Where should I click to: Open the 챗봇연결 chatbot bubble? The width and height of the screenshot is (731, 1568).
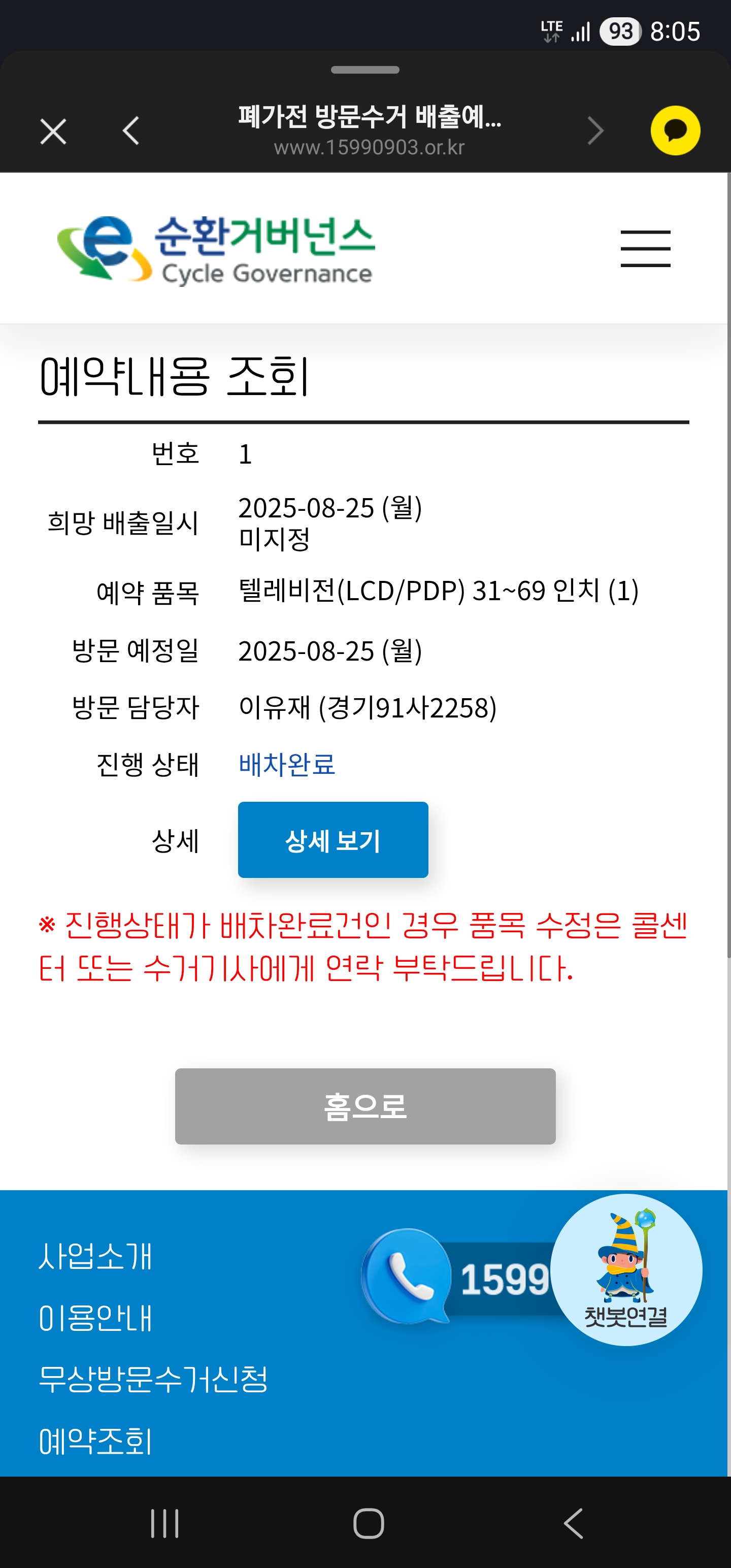pyautogui.click(x=626, y=1270)
